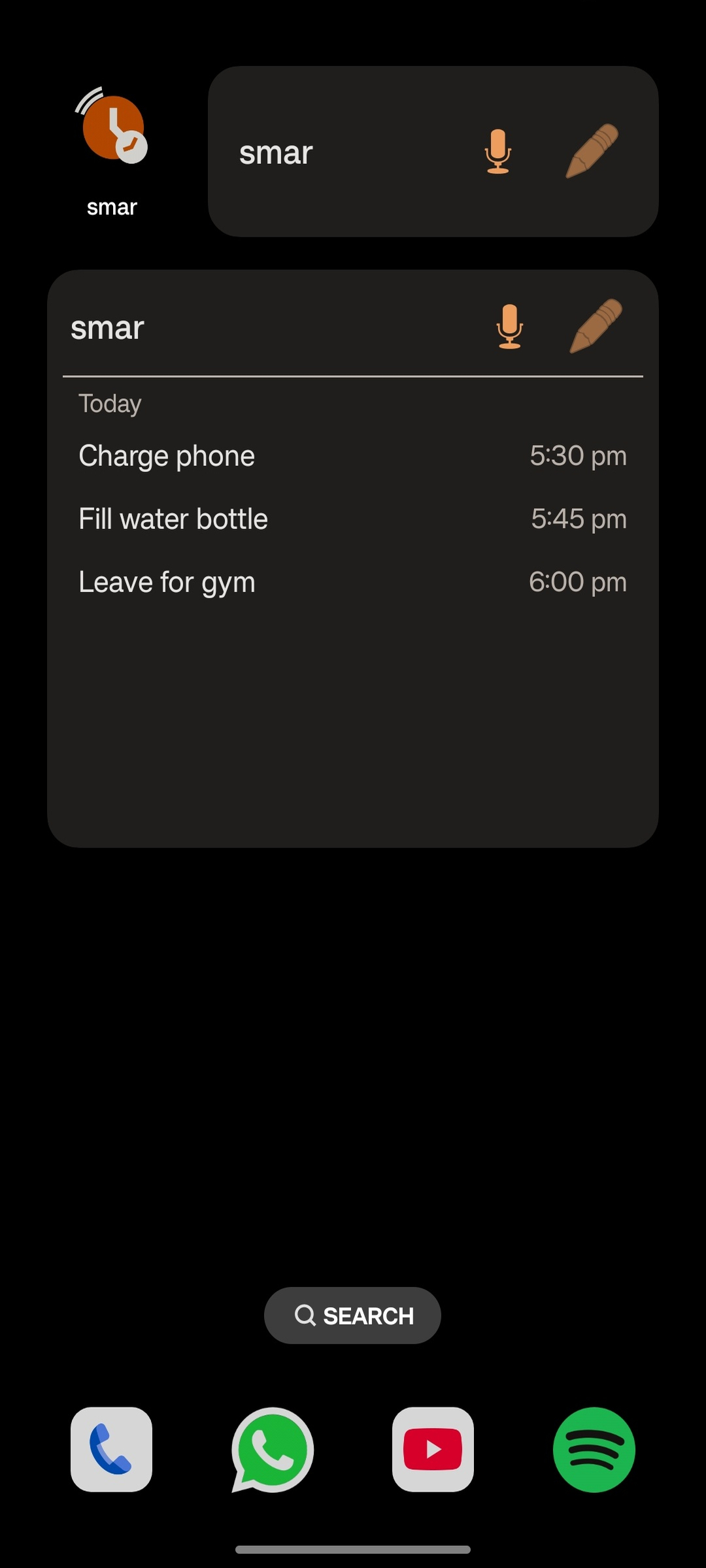Tap the 'smar' label under the app icon
Image resolution: width=706 pixels, height=1568 pixels.
pos(111,207)
